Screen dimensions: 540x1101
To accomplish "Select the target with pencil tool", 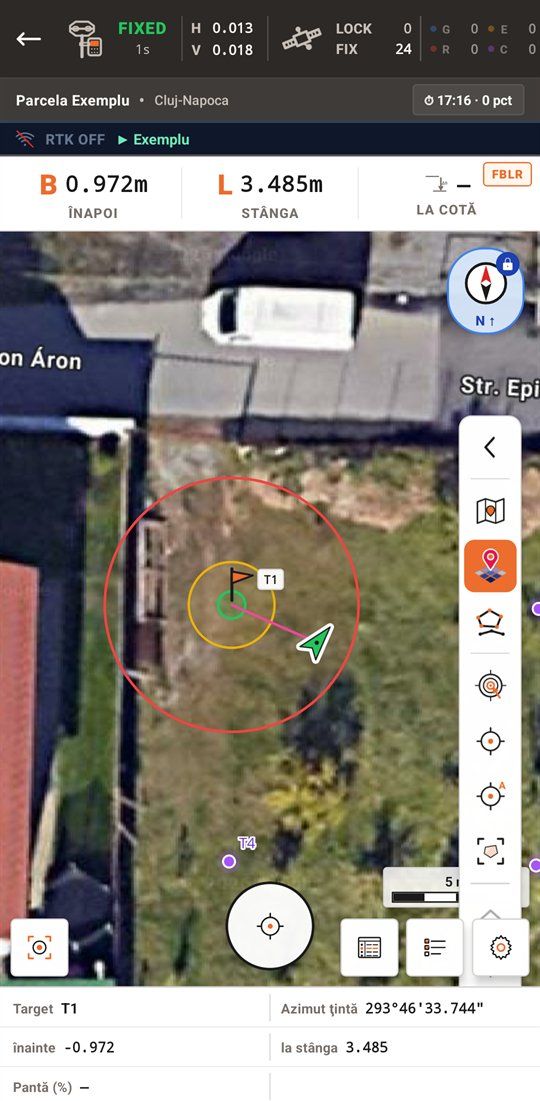I will (x=490, y=685).
